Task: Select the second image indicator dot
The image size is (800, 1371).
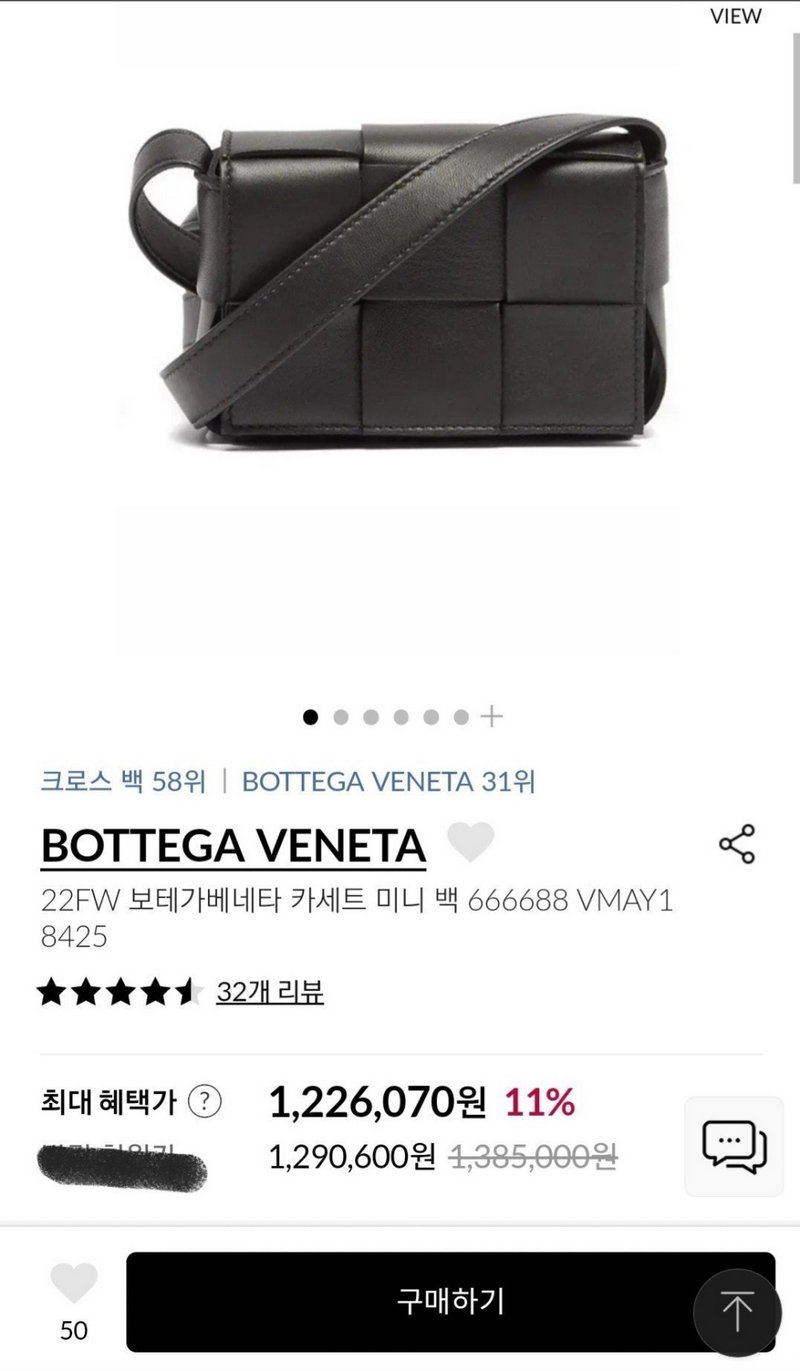Action: [340, 717]
